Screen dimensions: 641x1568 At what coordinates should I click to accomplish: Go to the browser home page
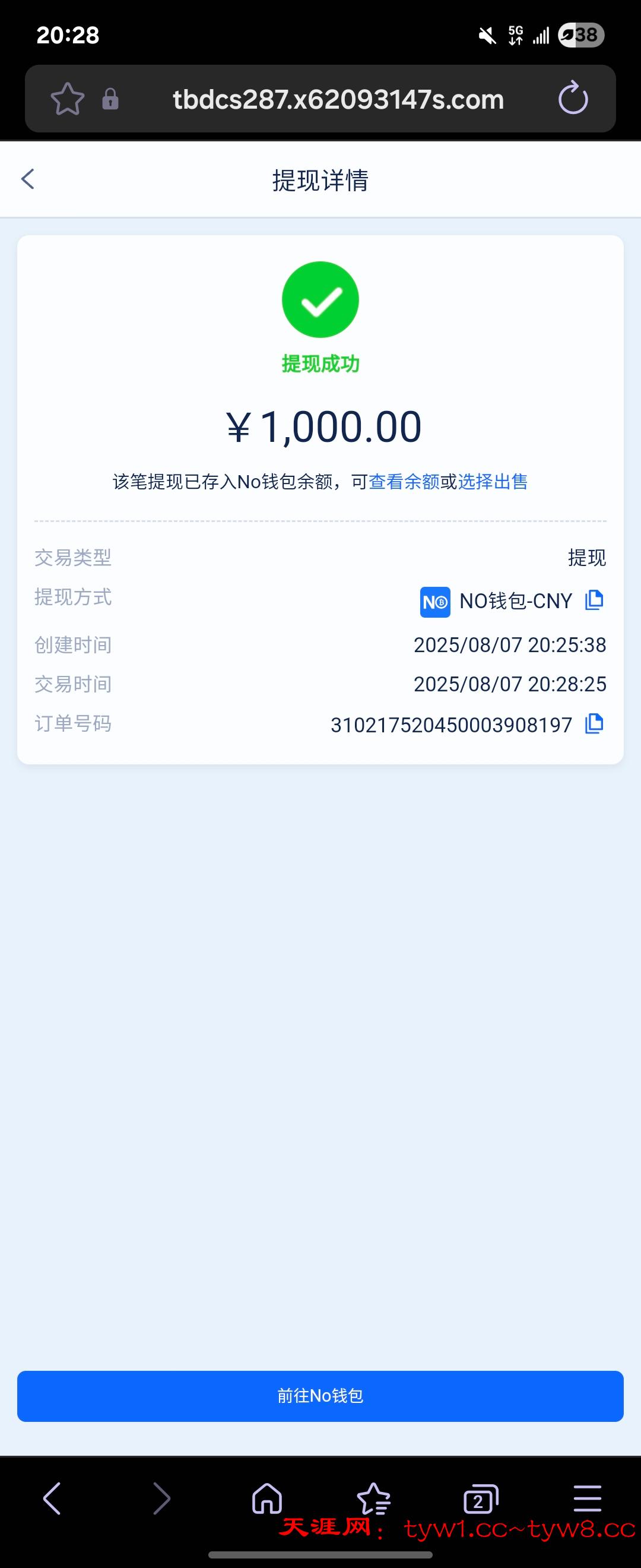(x=267, y=1498)
